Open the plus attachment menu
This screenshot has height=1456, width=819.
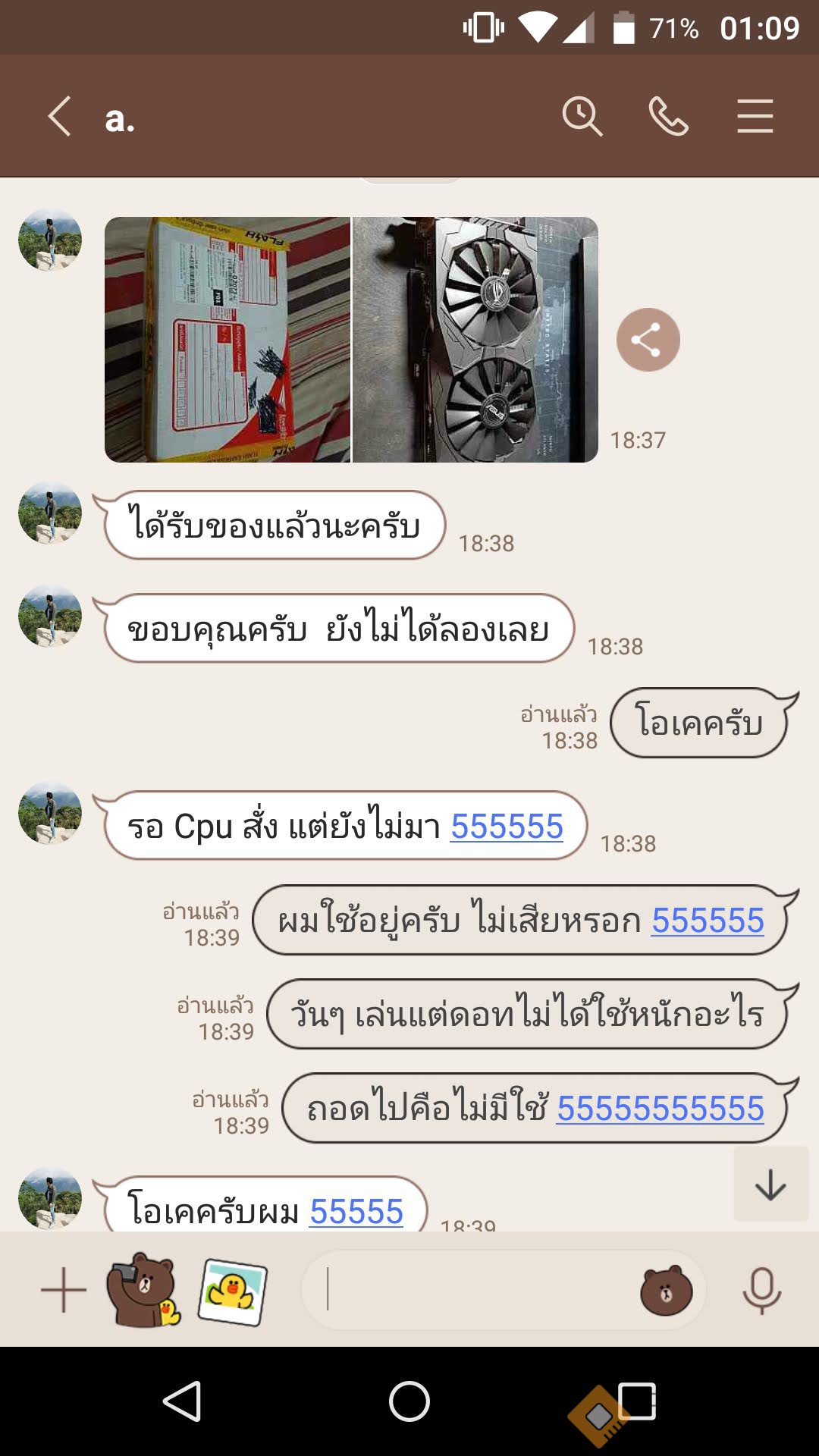pyautogui.click(x=64, y=1289)
